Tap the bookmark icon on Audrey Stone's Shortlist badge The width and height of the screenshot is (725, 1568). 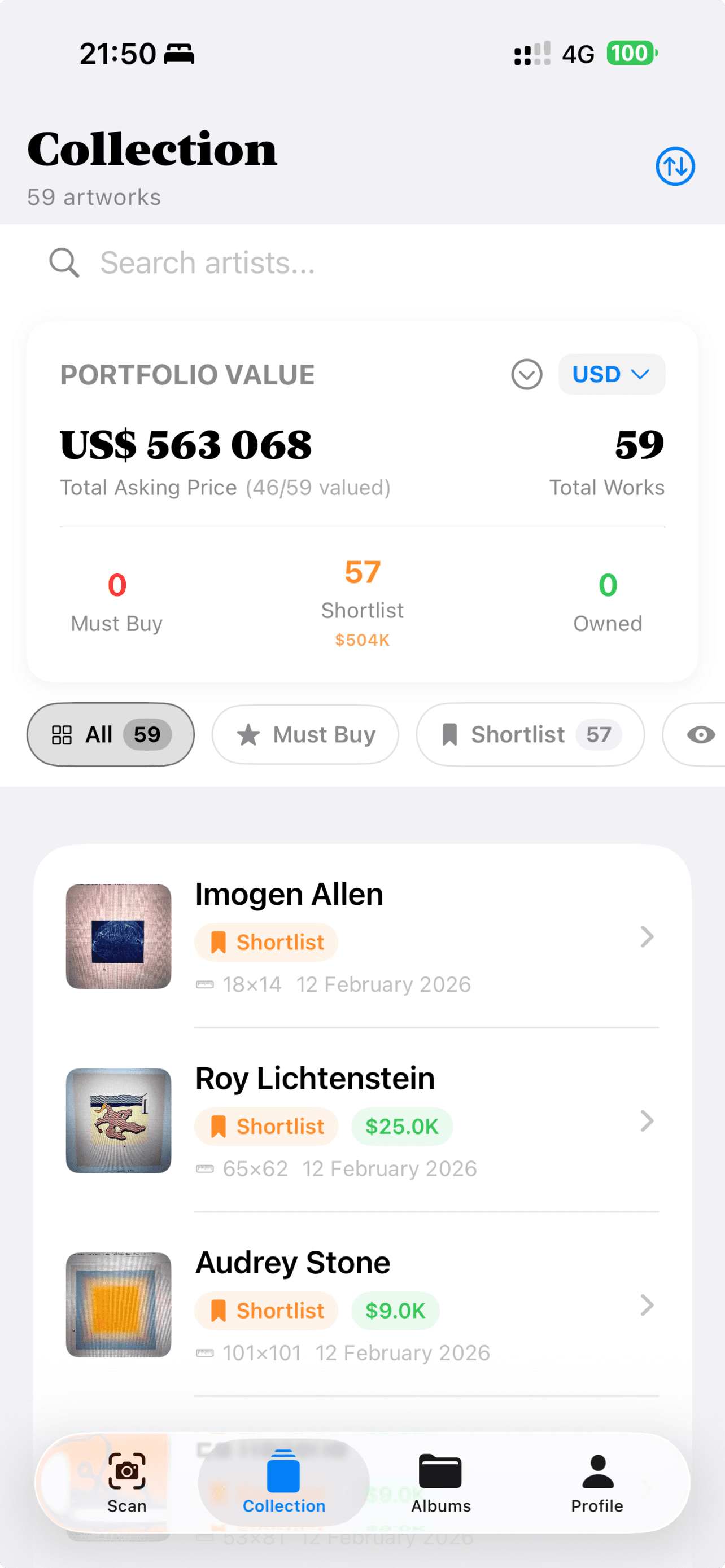click(219, 1311)
